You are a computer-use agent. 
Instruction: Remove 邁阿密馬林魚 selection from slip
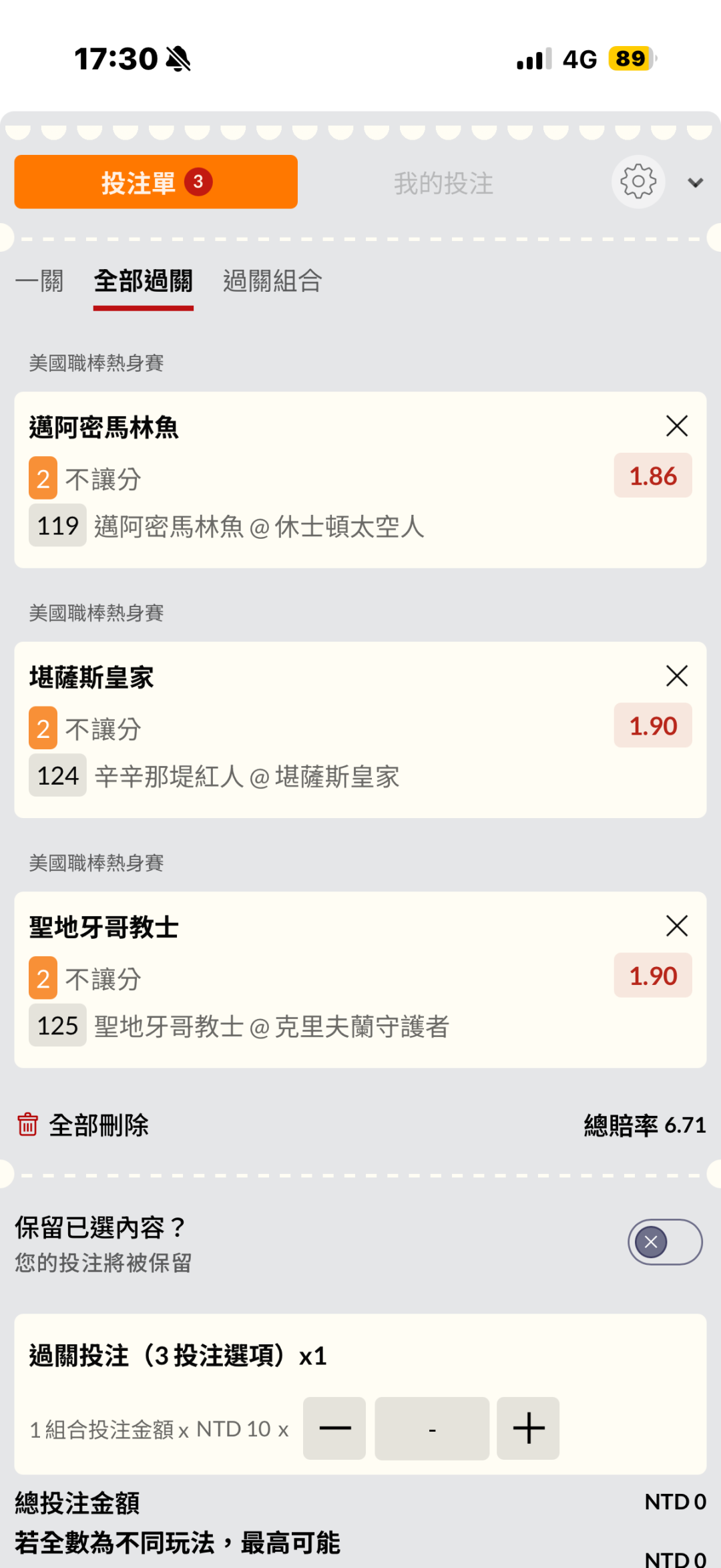point(677,425)
